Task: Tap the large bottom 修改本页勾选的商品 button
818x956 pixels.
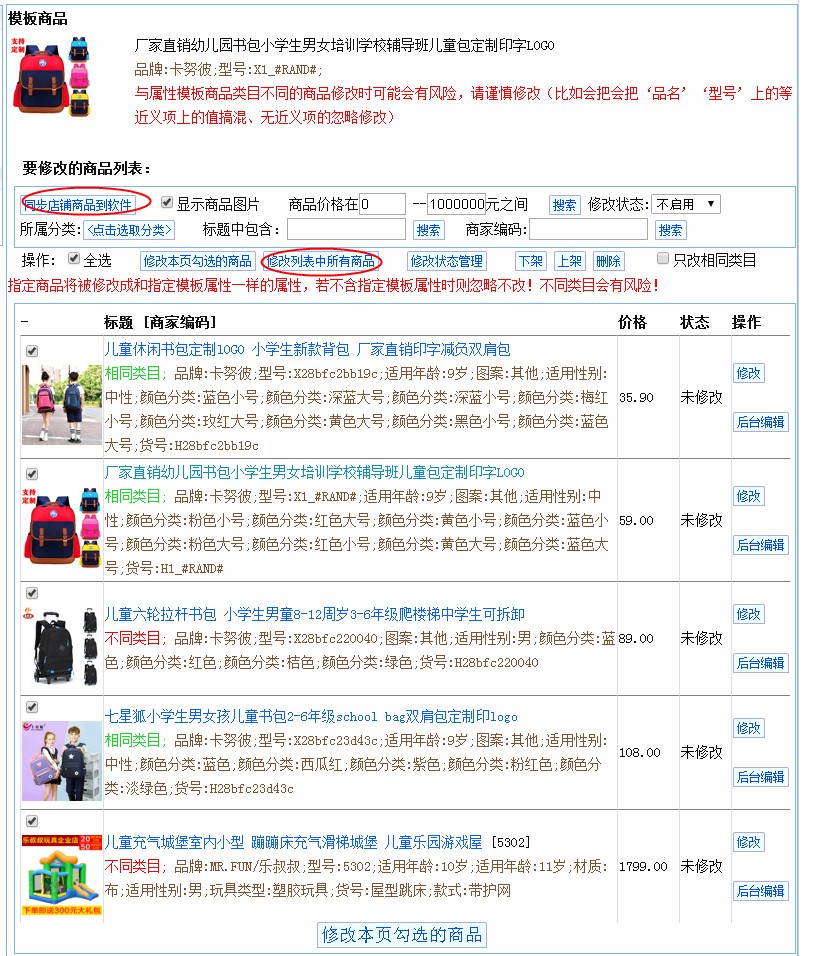Action: coord(402,935)
